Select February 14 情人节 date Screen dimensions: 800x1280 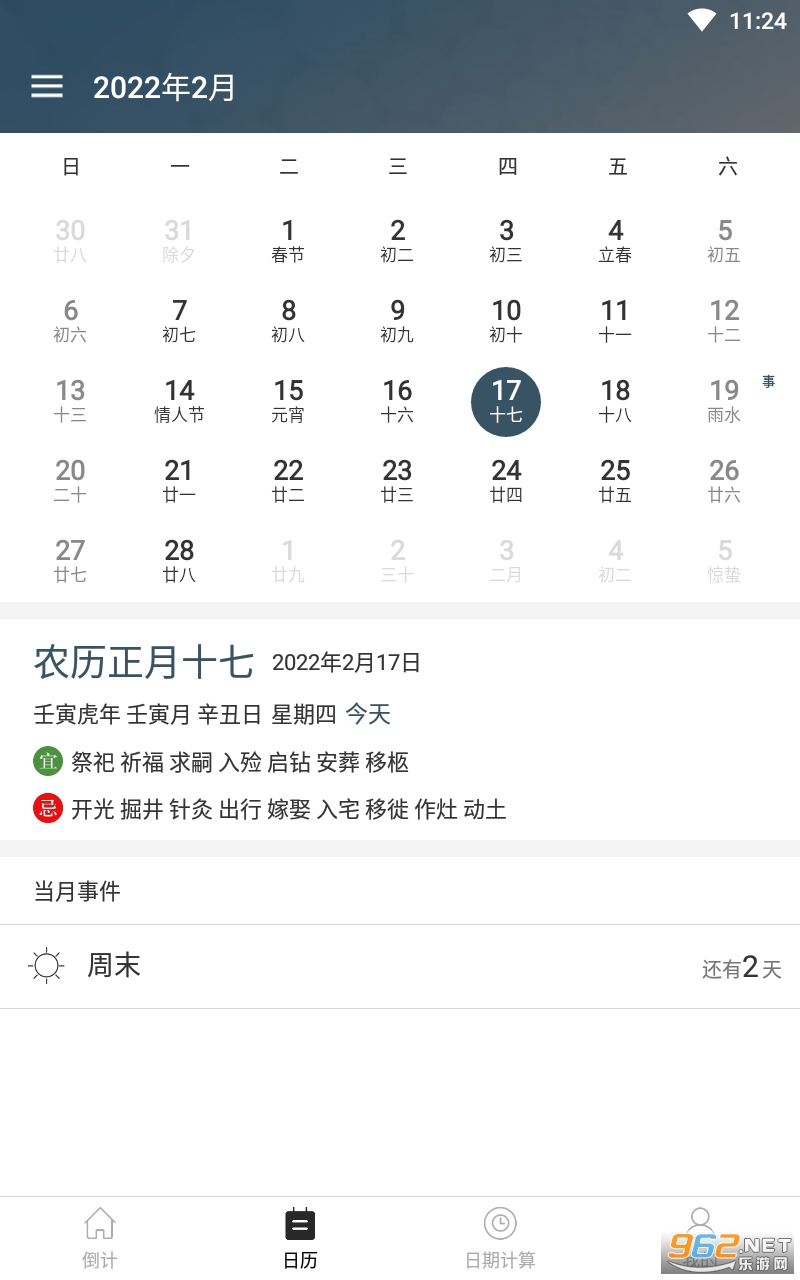(179, 401)
